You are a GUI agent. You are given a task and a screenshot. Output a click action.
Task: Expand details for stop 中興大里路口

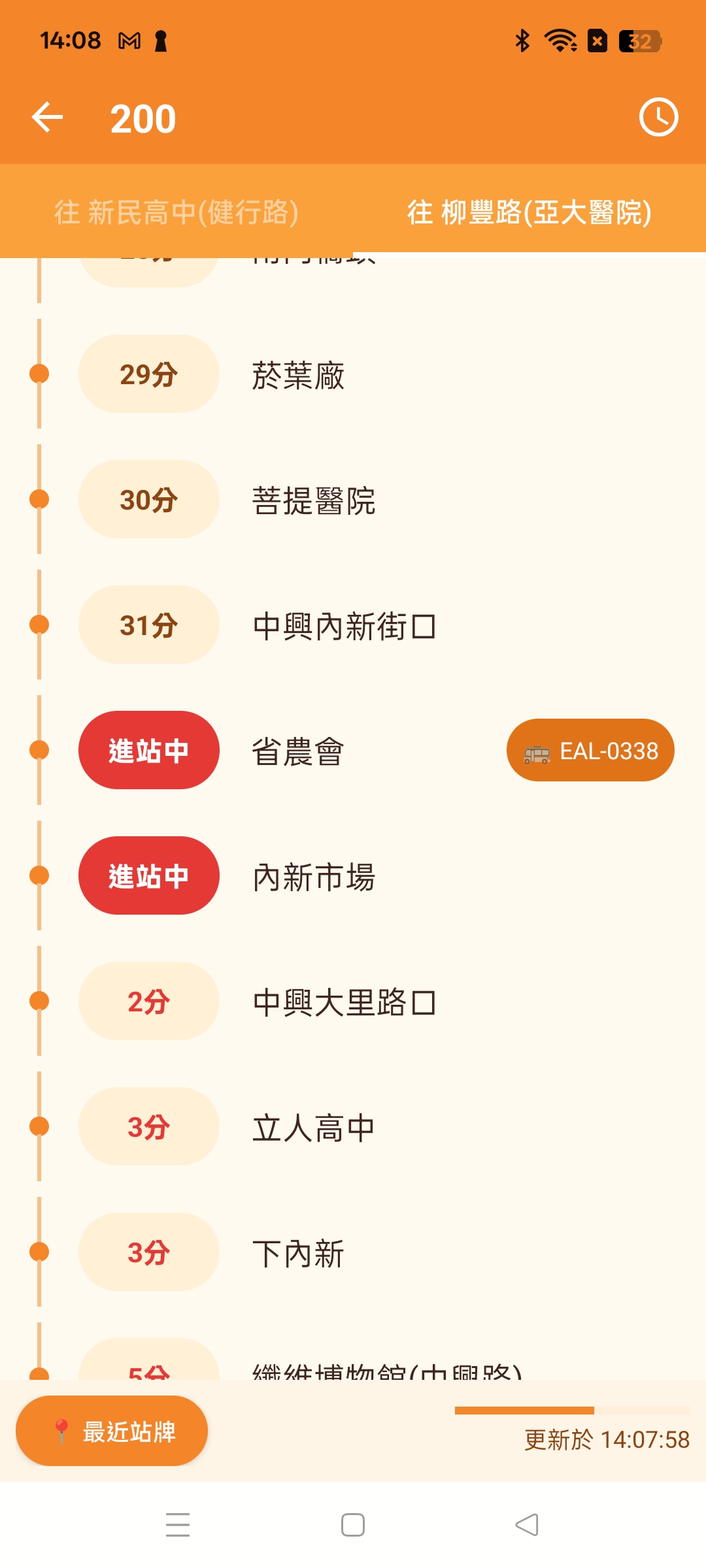[x=346, y=1001]
